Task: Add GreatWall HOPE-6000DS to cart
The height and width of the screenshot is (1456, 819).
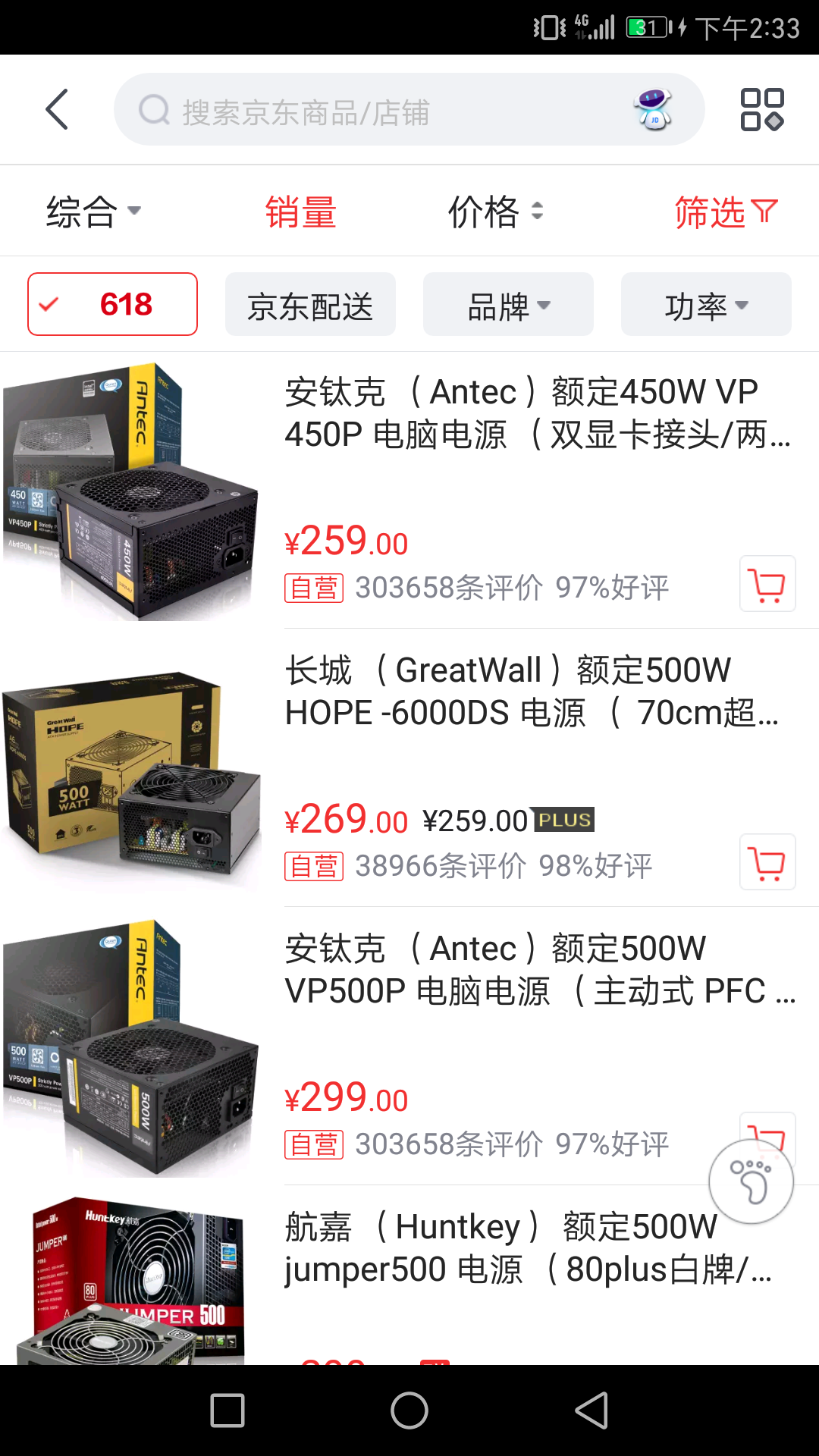Action: pyautogui.click(x=767, y=863)
